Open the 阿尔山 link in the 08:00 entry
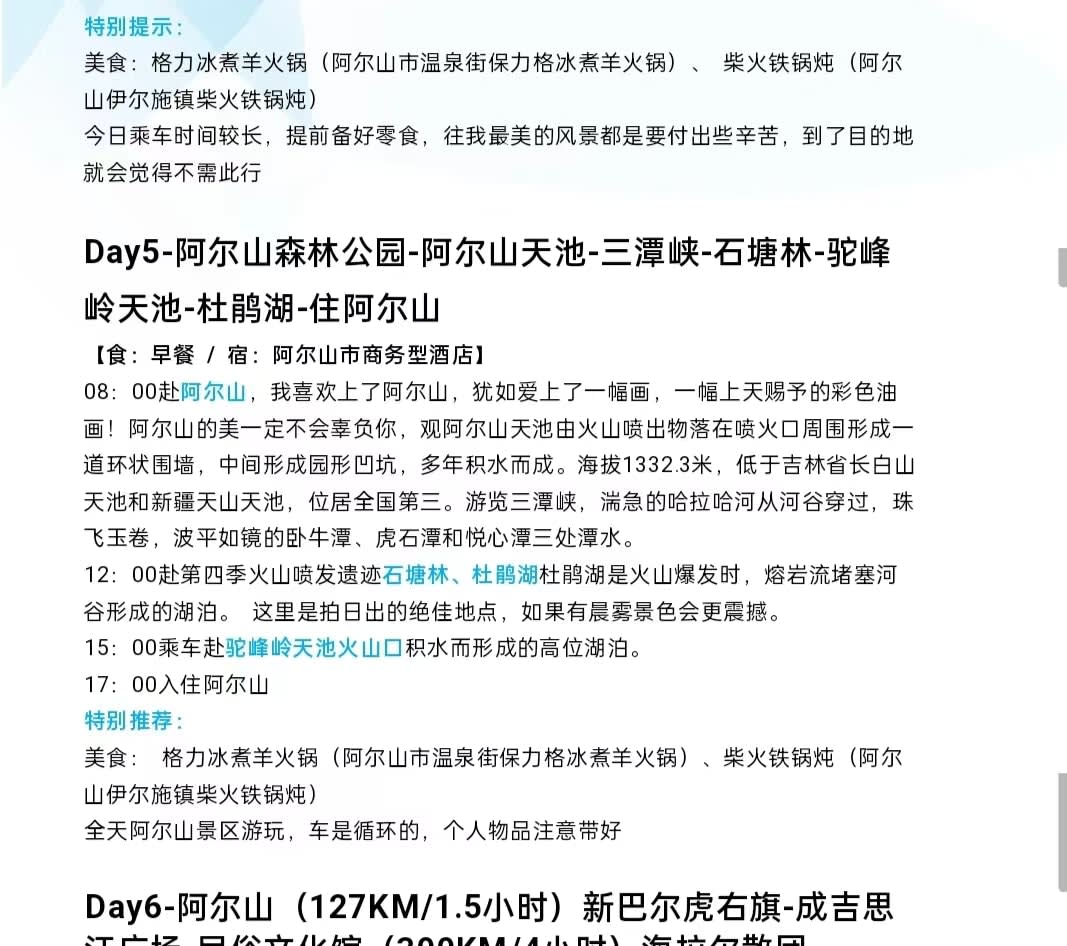 (213, 392)
